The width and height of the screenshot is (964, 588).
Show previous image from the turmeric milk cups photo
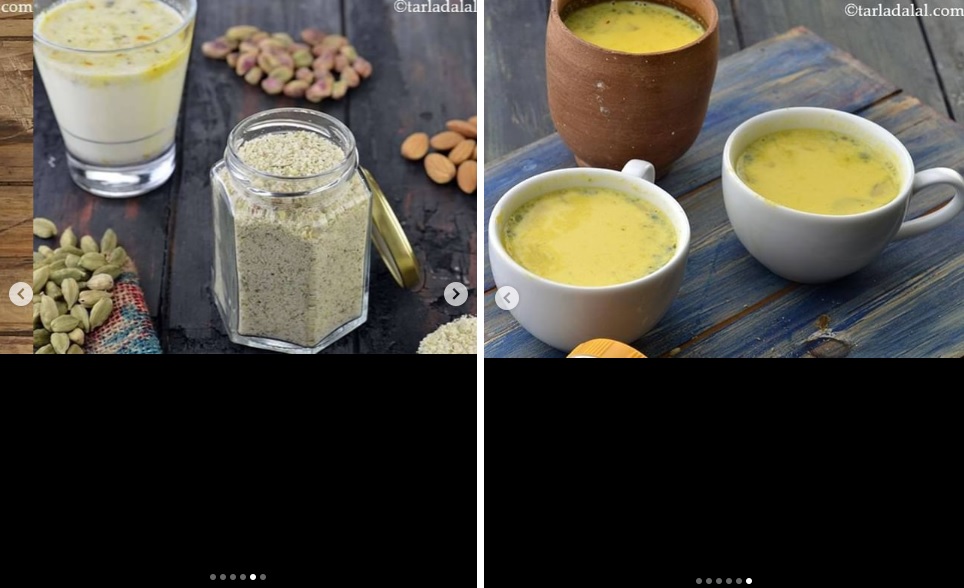click(507, 298)
